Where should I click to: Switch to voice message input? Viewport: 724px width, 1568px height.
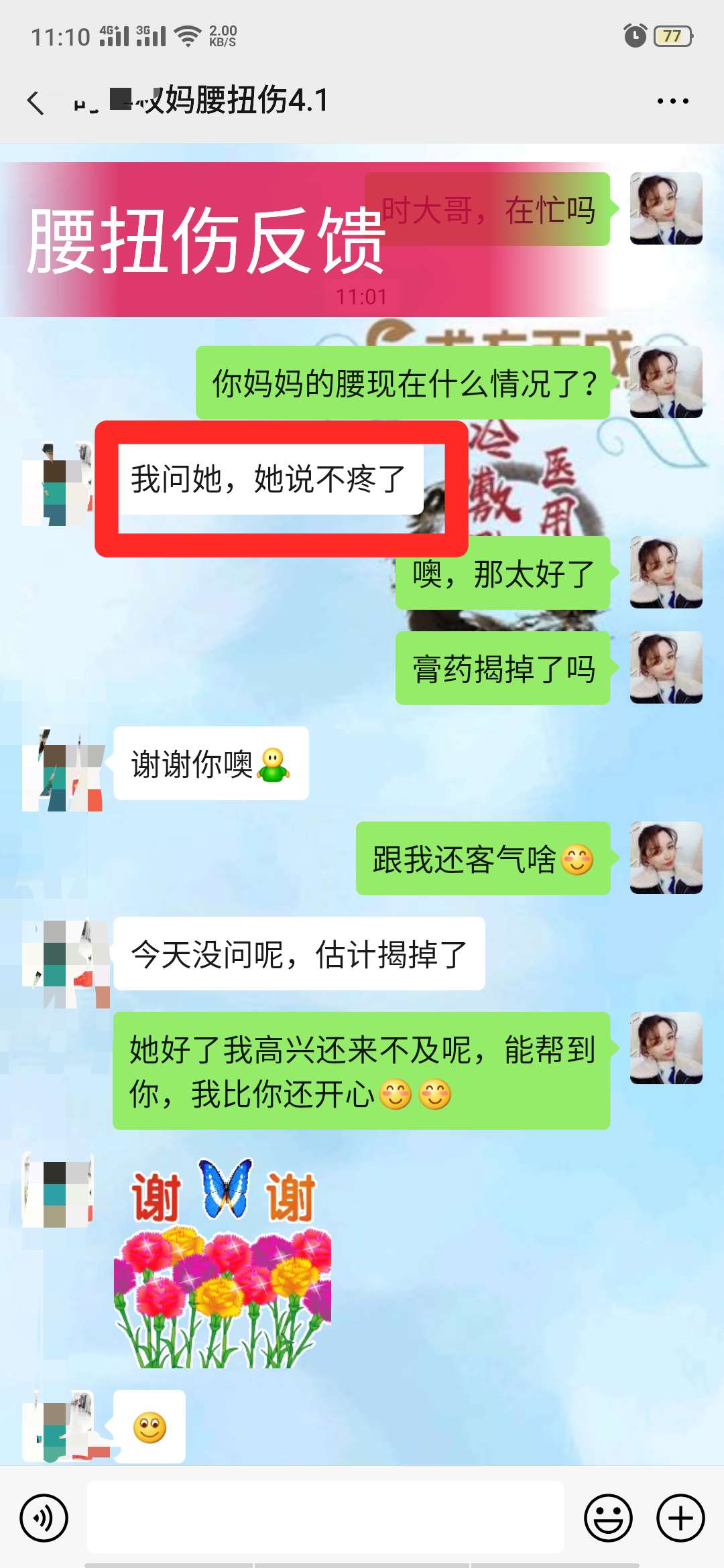44,1518
